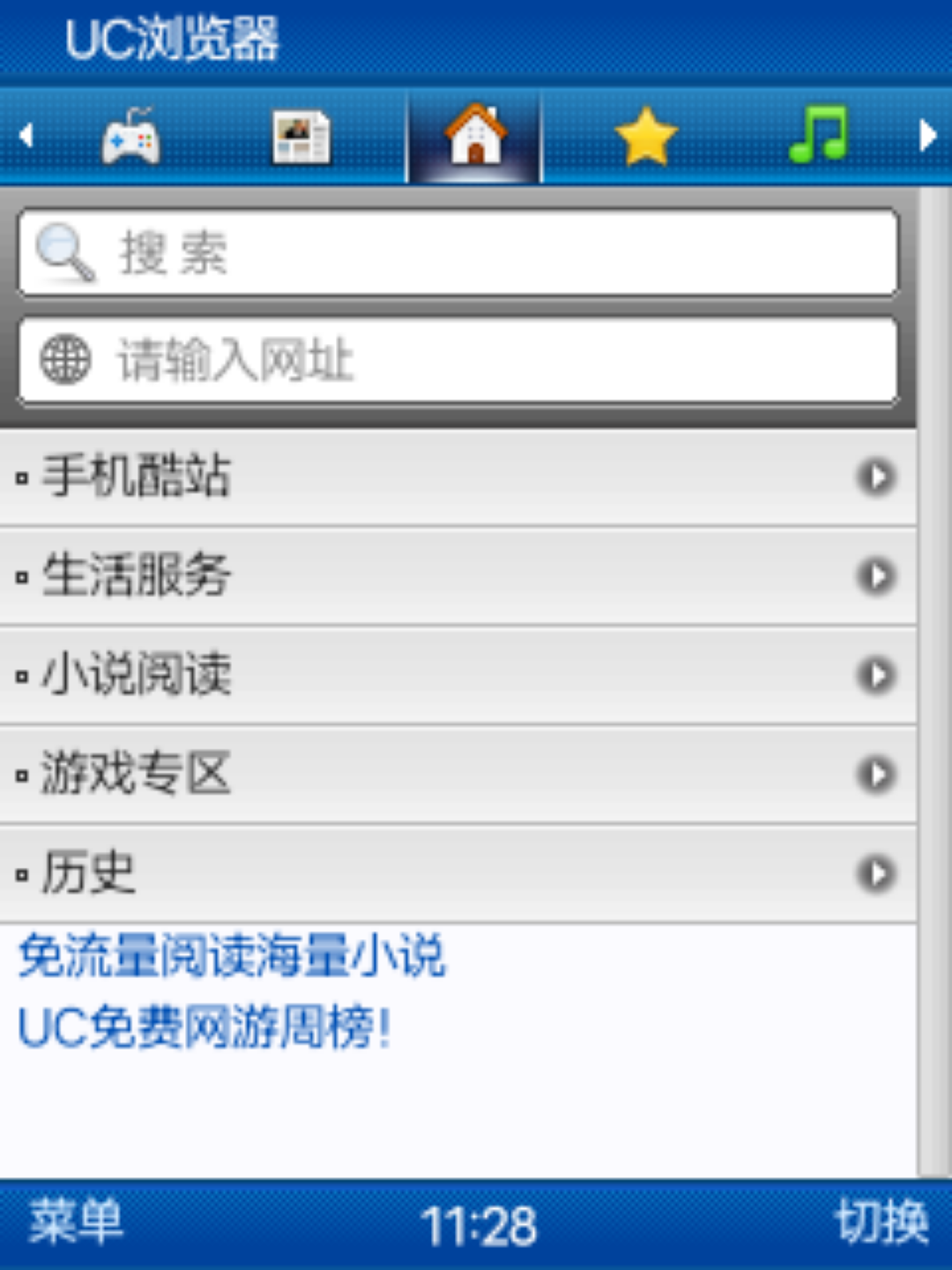Expand the 生活服务 section
952x1270 pixels.
[x=457, y=576]
